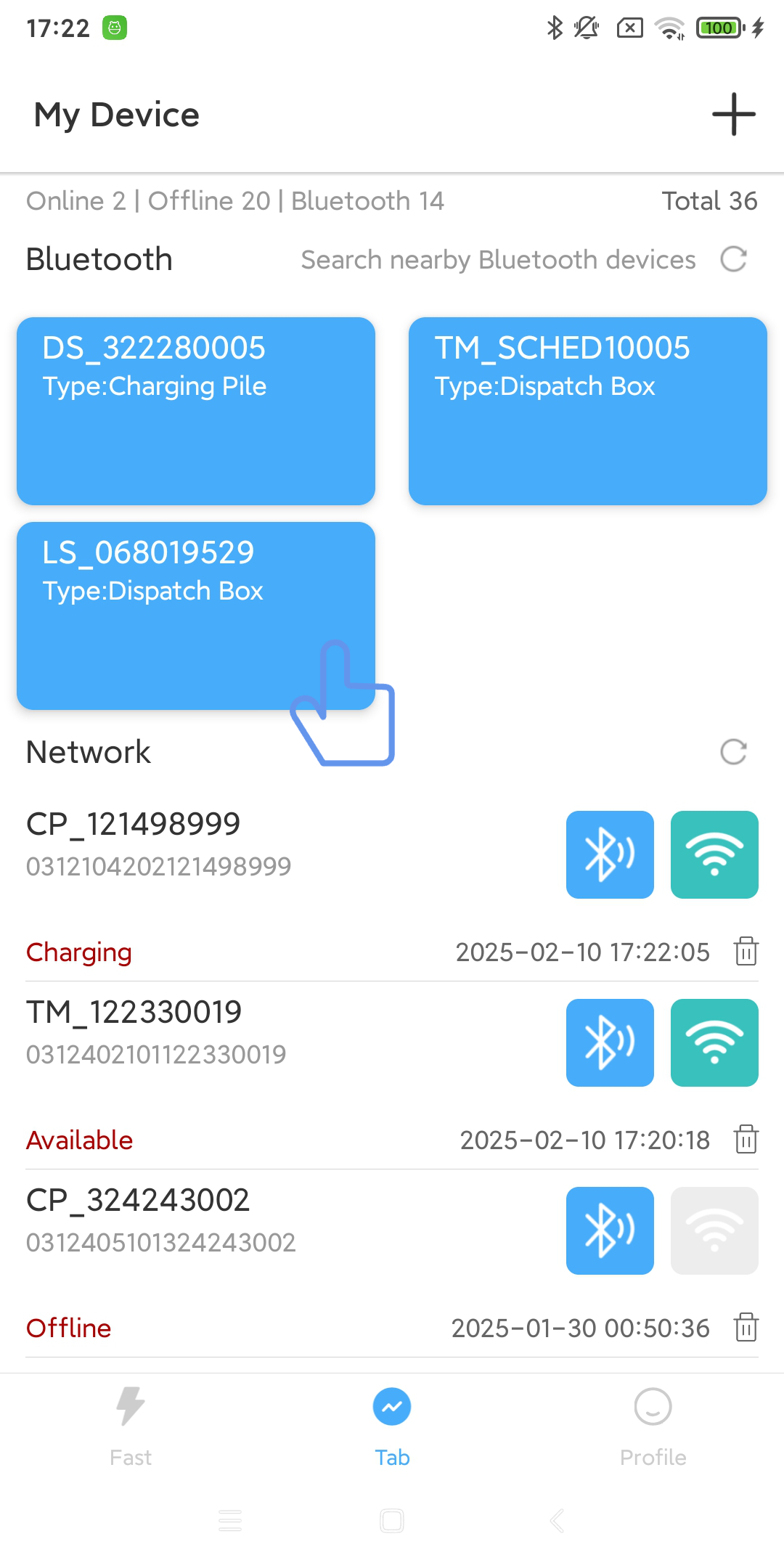The height and width of the screenshot is (1568, 784).
Task: Connect to CP_324243002 via Bluetooth
Action: 610,1230
